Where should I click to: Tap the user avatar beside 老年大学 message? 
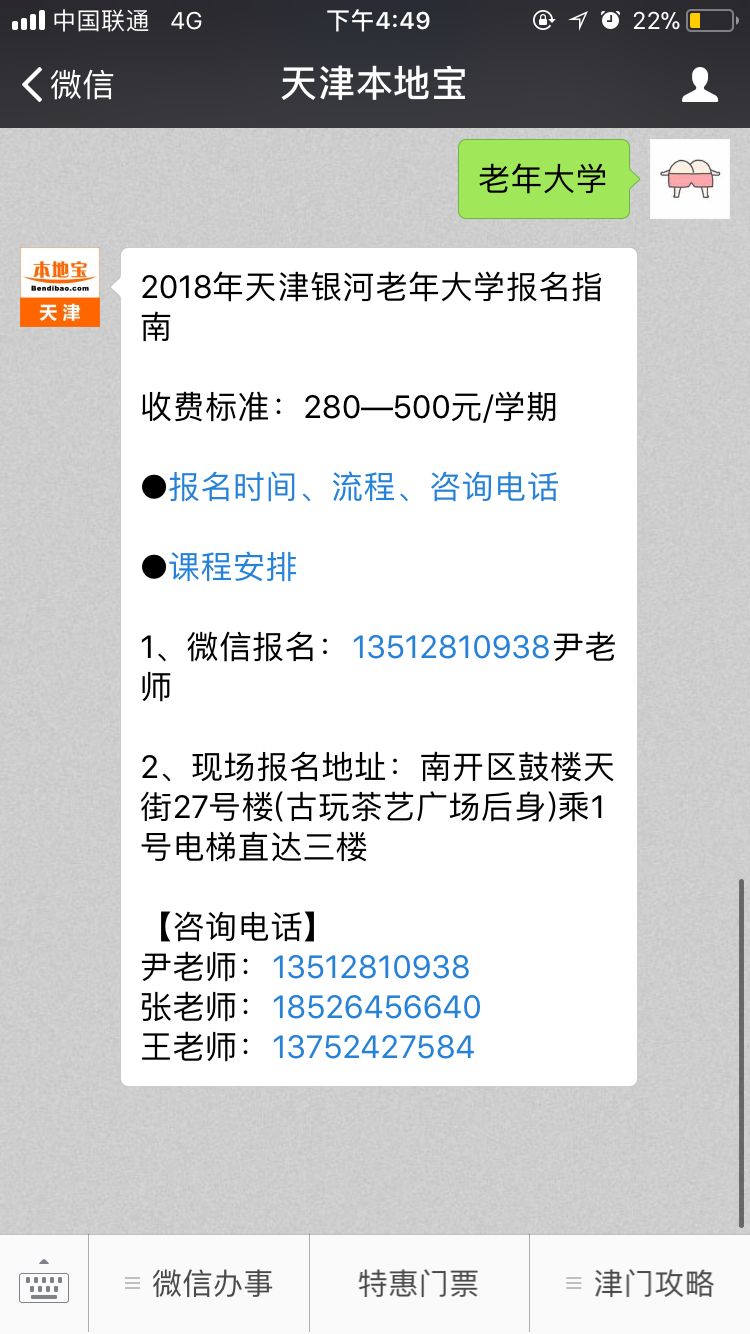tap(690, 179)
